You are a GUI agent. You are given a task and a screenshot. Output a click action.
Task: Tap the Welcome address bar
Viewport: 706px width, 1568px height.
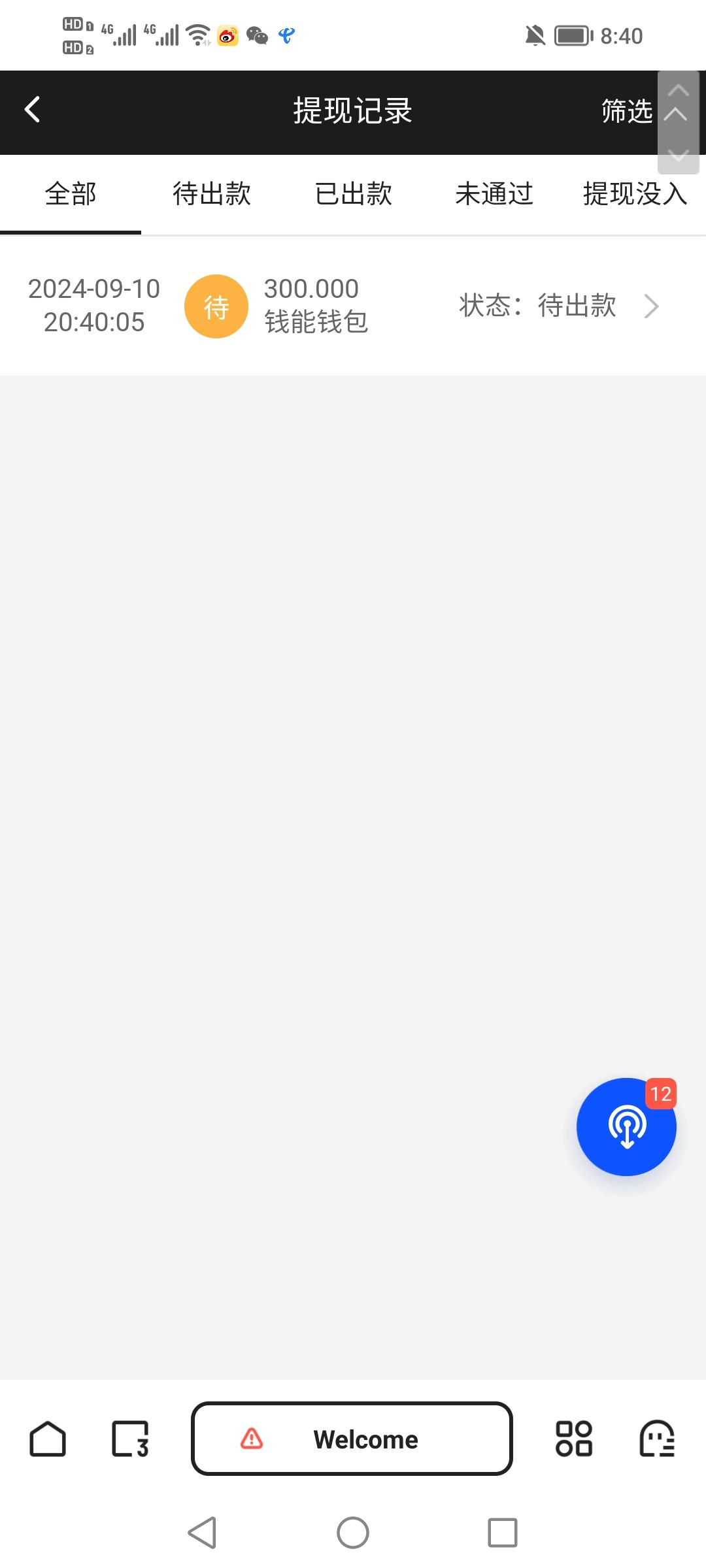point(352,1439)
